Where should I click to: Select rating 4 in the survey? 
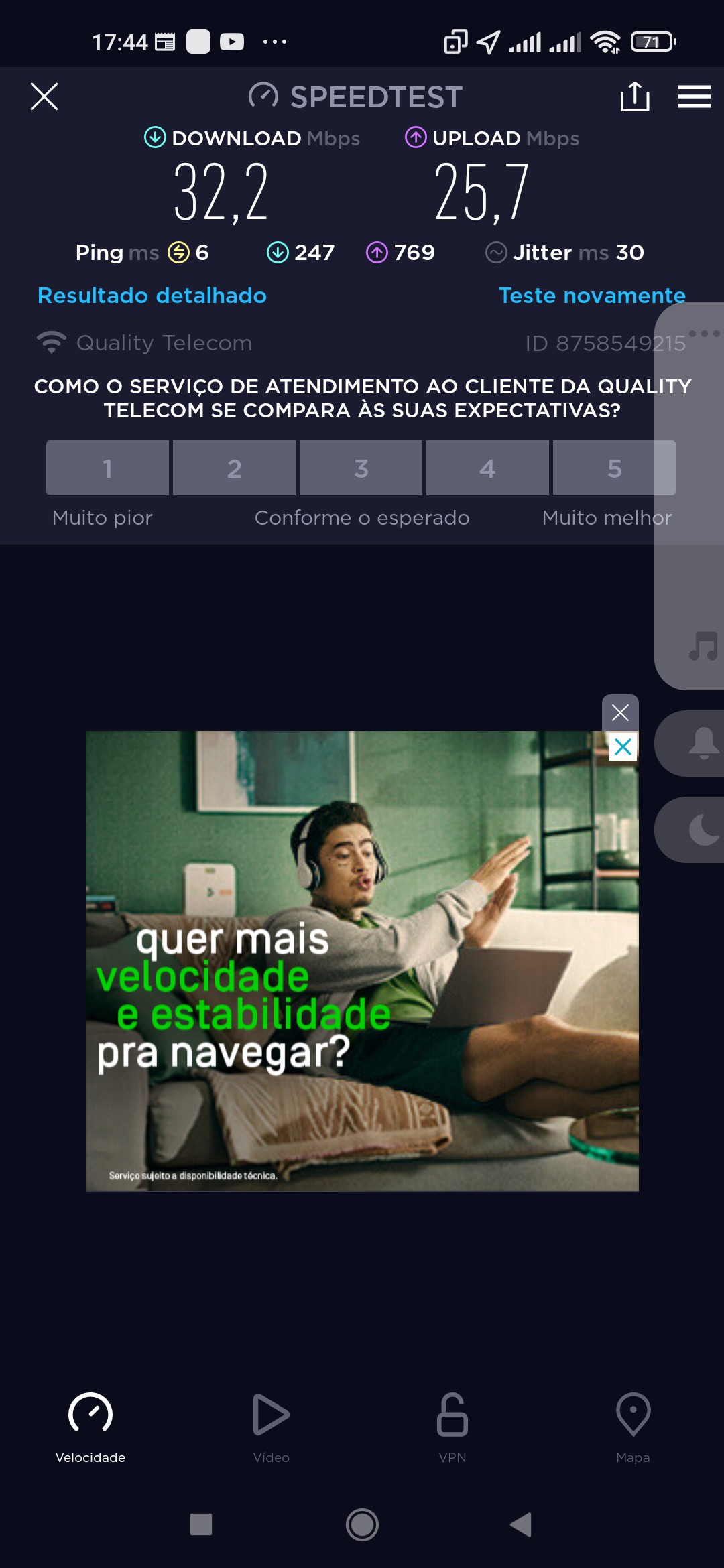(x=487, y=468)
